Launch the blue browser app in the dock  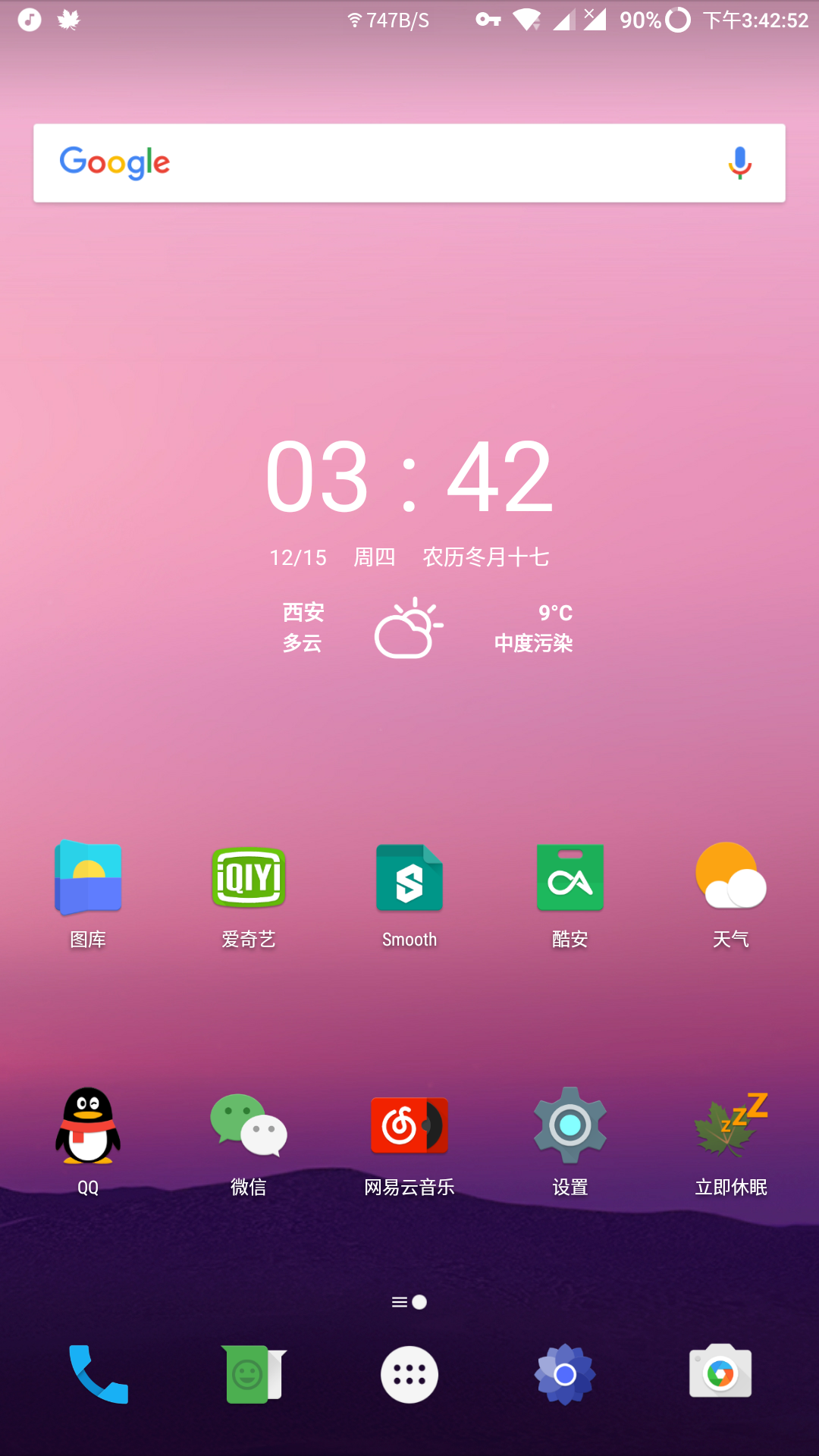[x=565, y=1374]
